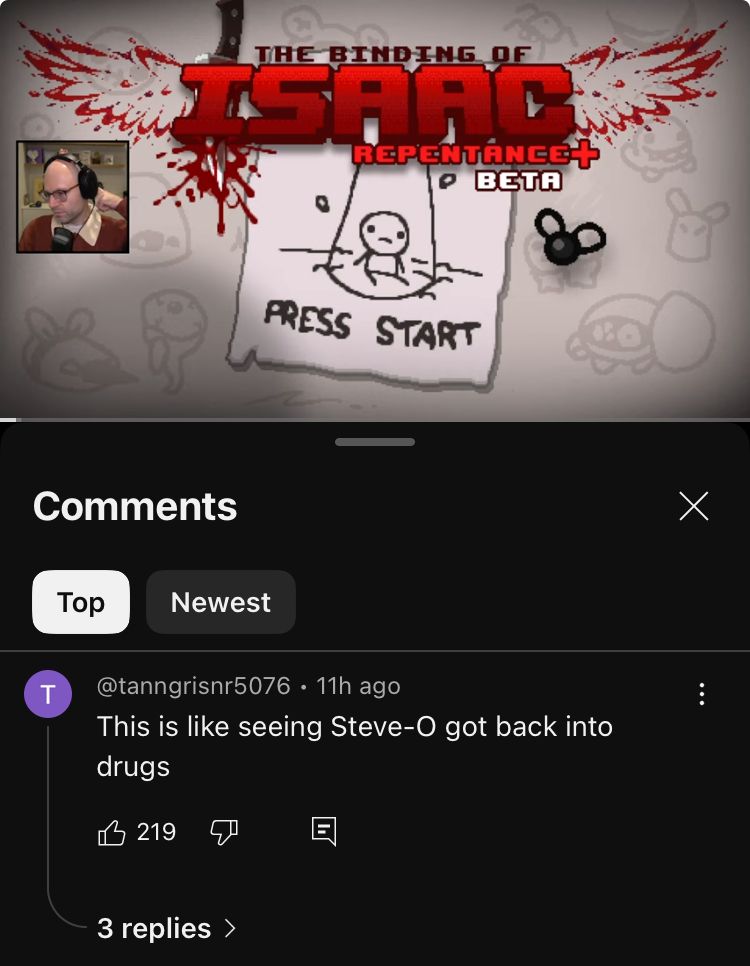The height and width of the screenshot is (966, 750).
Task: Dislike the Steve-O comment
Action: coord(224,832)
